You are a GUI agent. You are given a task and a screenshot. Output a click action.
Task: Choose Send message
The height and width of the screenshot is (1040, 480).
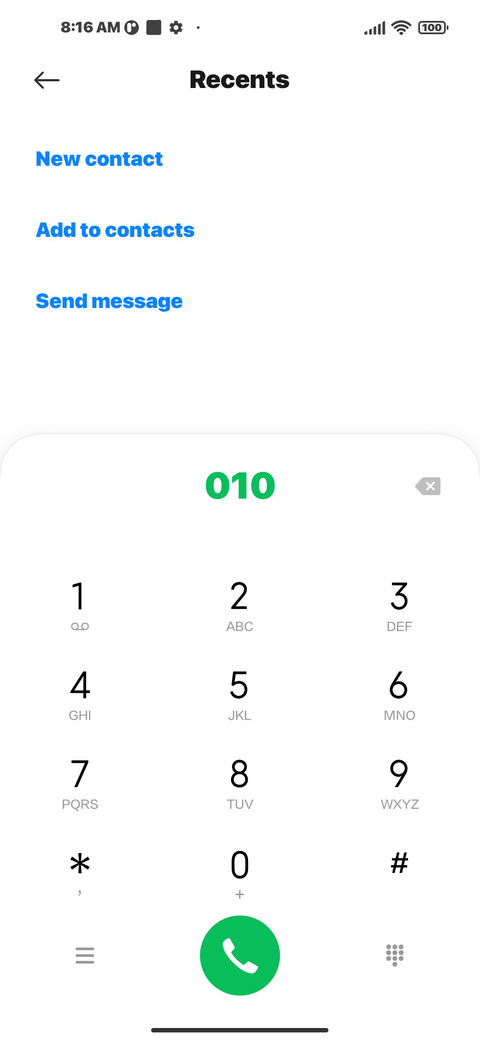(x=109, y=300)
